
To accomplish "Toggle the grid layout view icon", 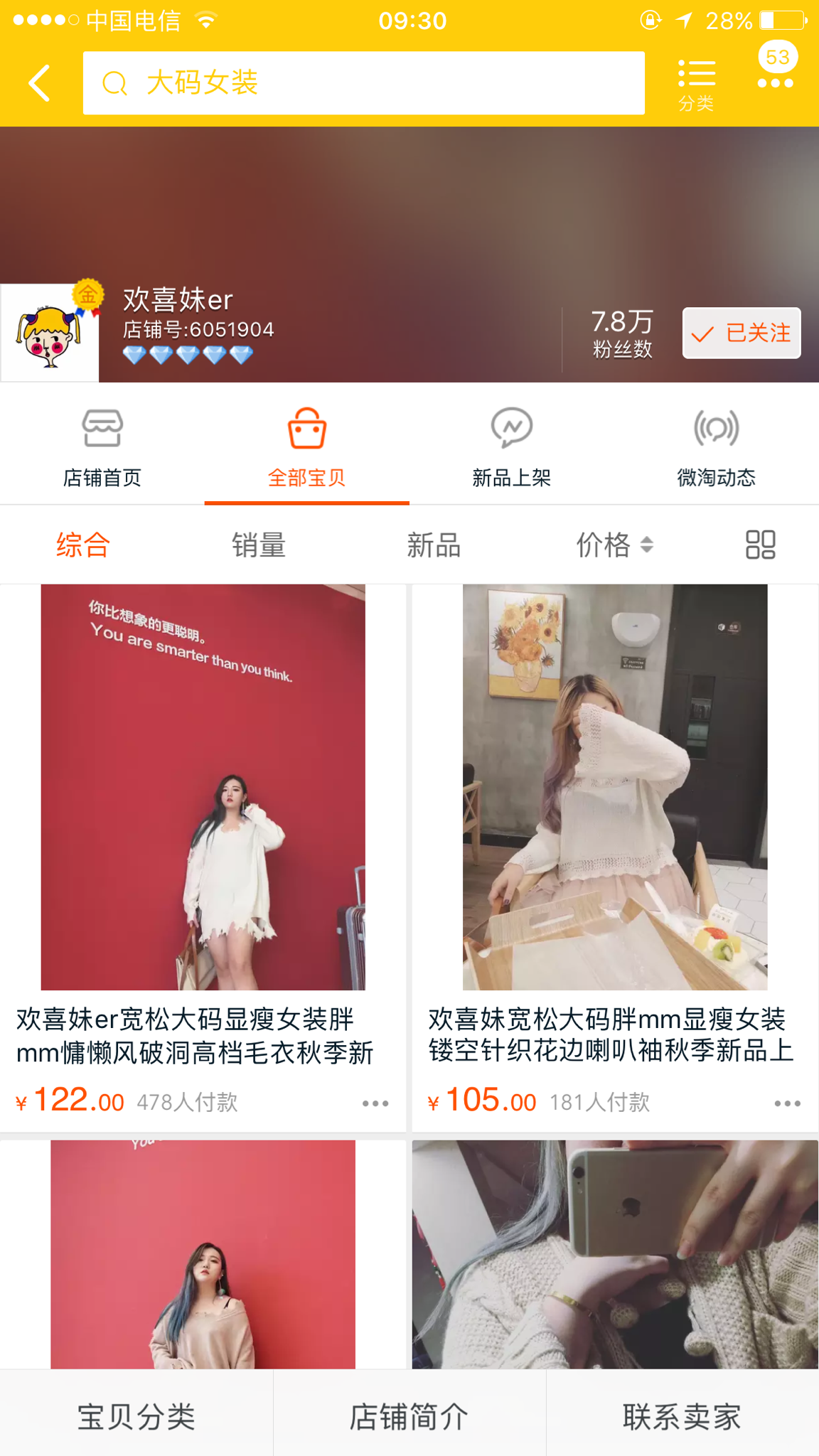I will click(760, 545).
